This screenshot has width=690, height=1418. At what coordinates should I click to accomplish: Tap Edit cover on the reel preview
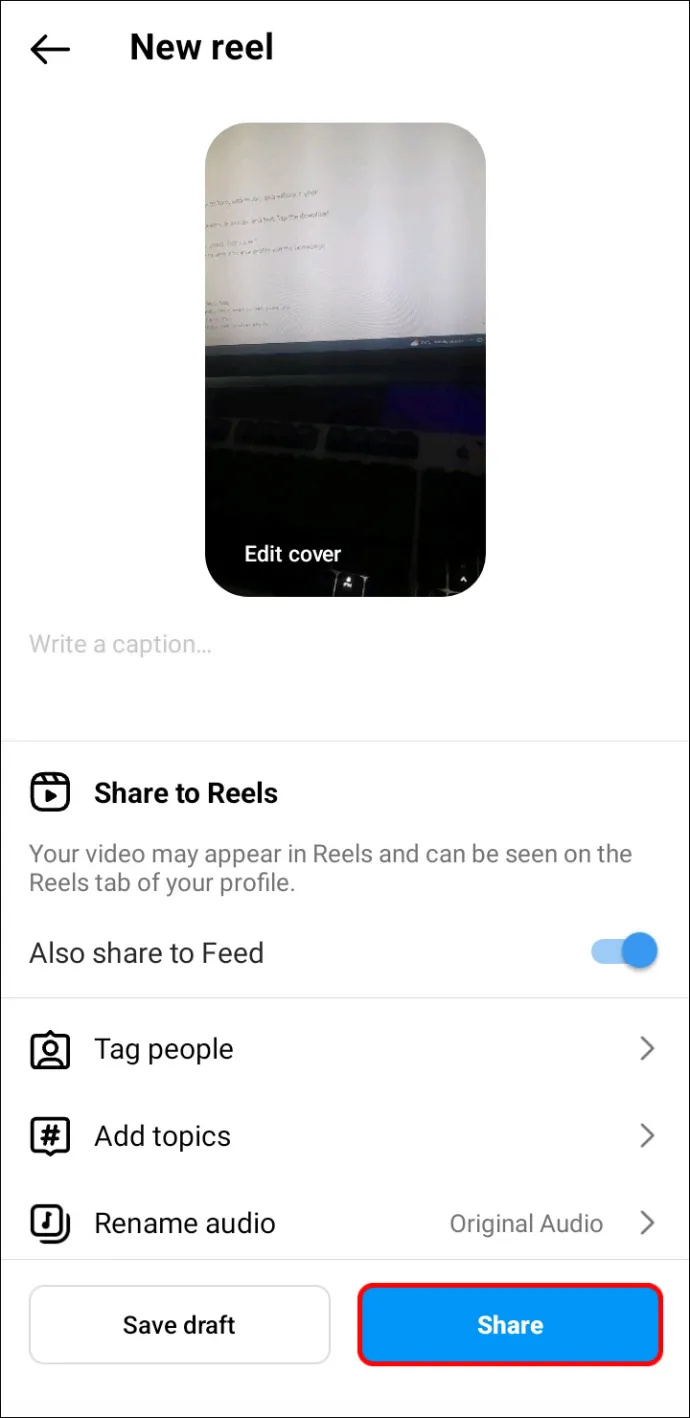click(x=293, y=554)
